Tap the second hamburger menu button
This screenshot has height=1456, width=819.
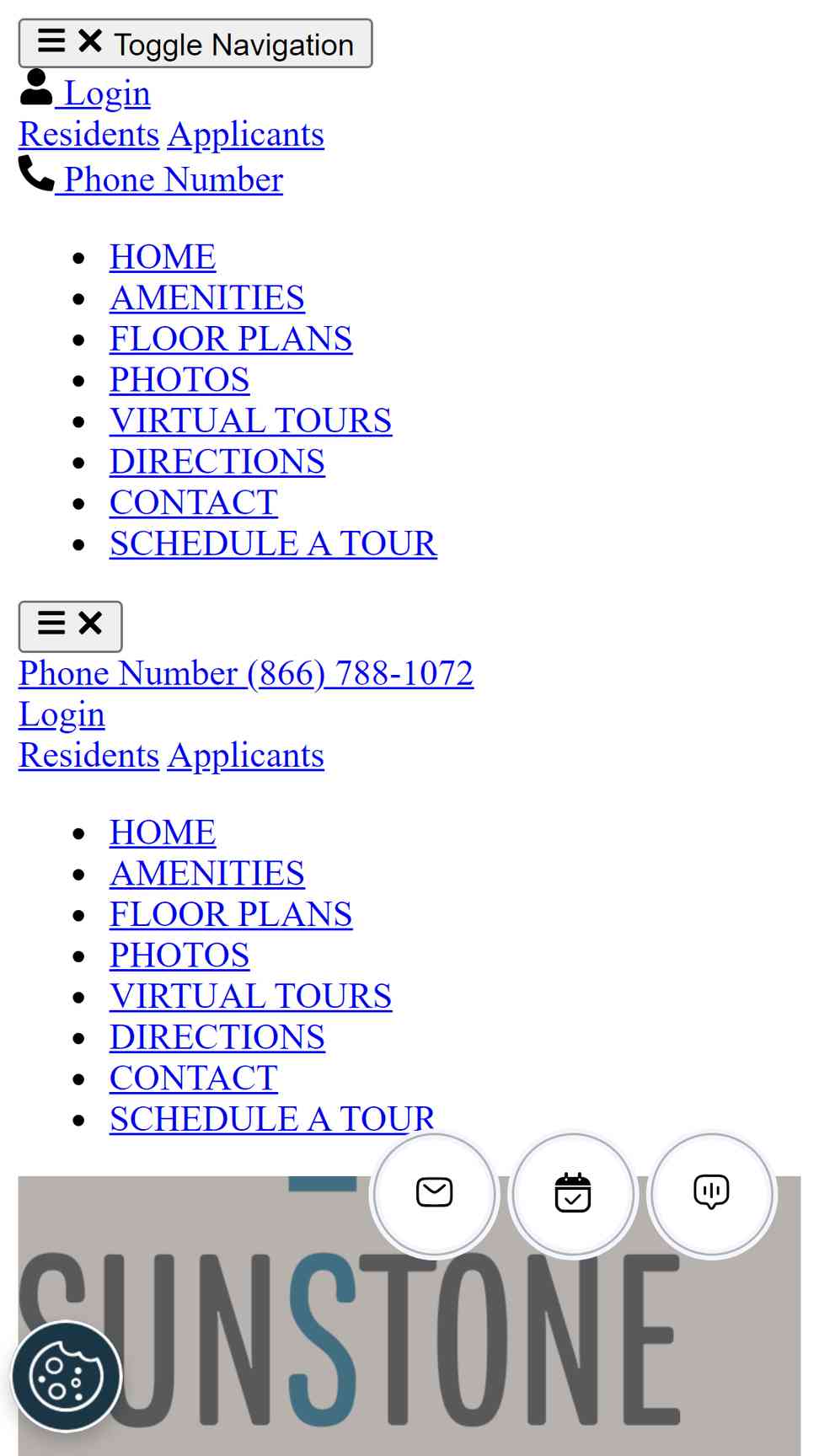click(71, 626)
